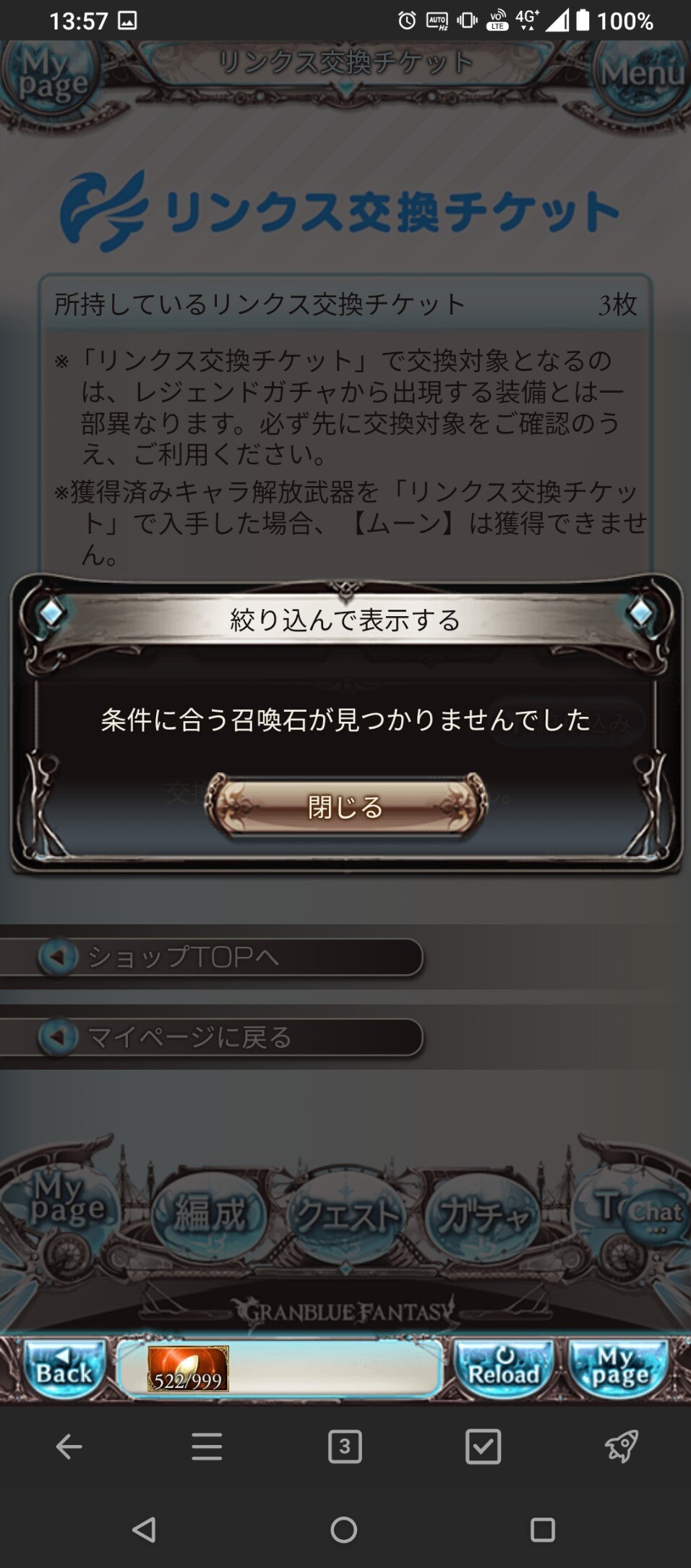Tap the browser checkmark icon
This screenshot has width=691, height=1568.
click(483, 1447)
